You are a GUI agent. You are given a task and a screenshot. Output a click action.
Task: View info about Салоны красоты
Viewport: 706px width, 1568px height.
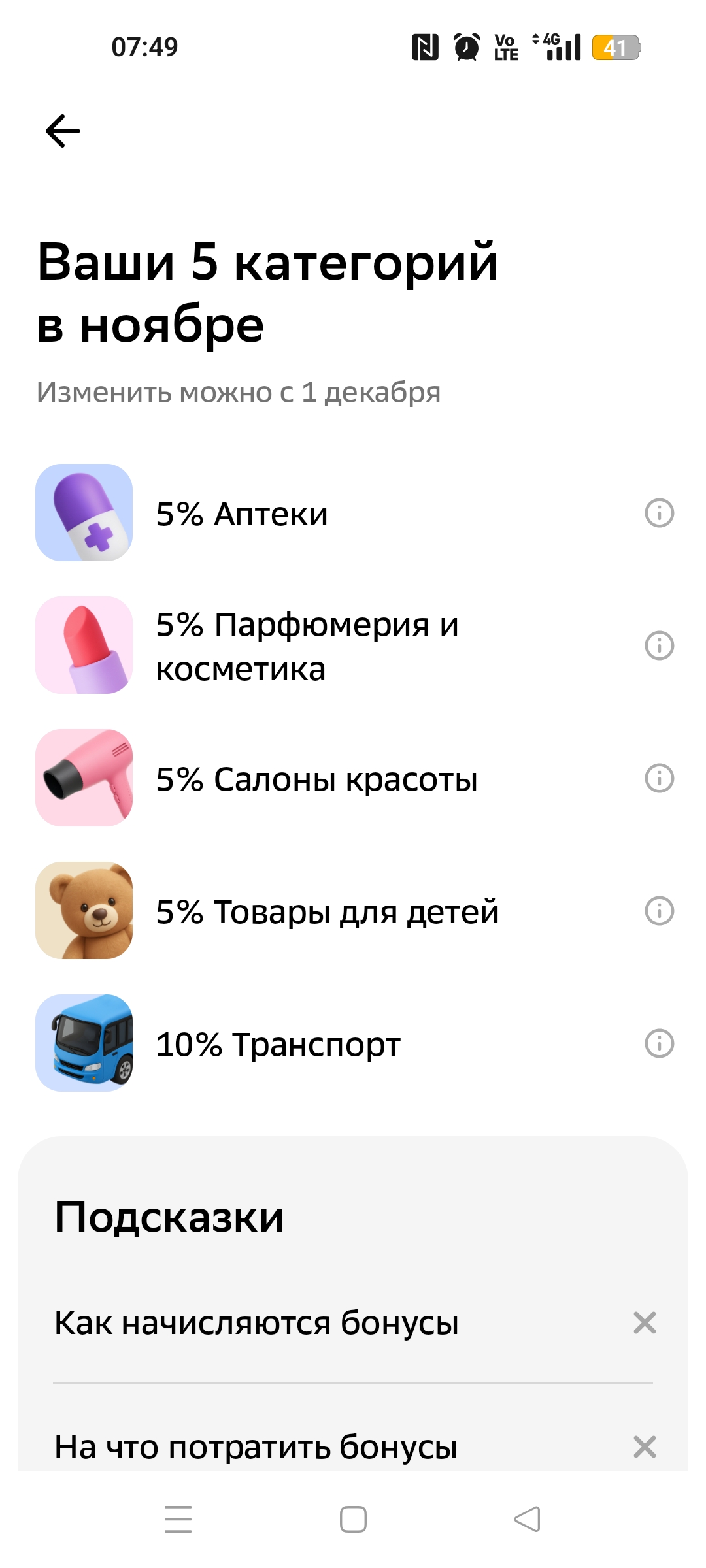pyautogui.click(x=659, y=778)
